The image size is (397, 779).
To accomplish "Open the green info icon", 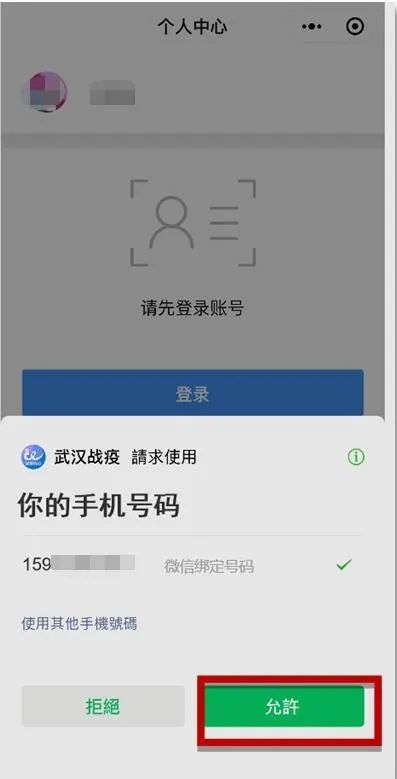I will point(356,457).
